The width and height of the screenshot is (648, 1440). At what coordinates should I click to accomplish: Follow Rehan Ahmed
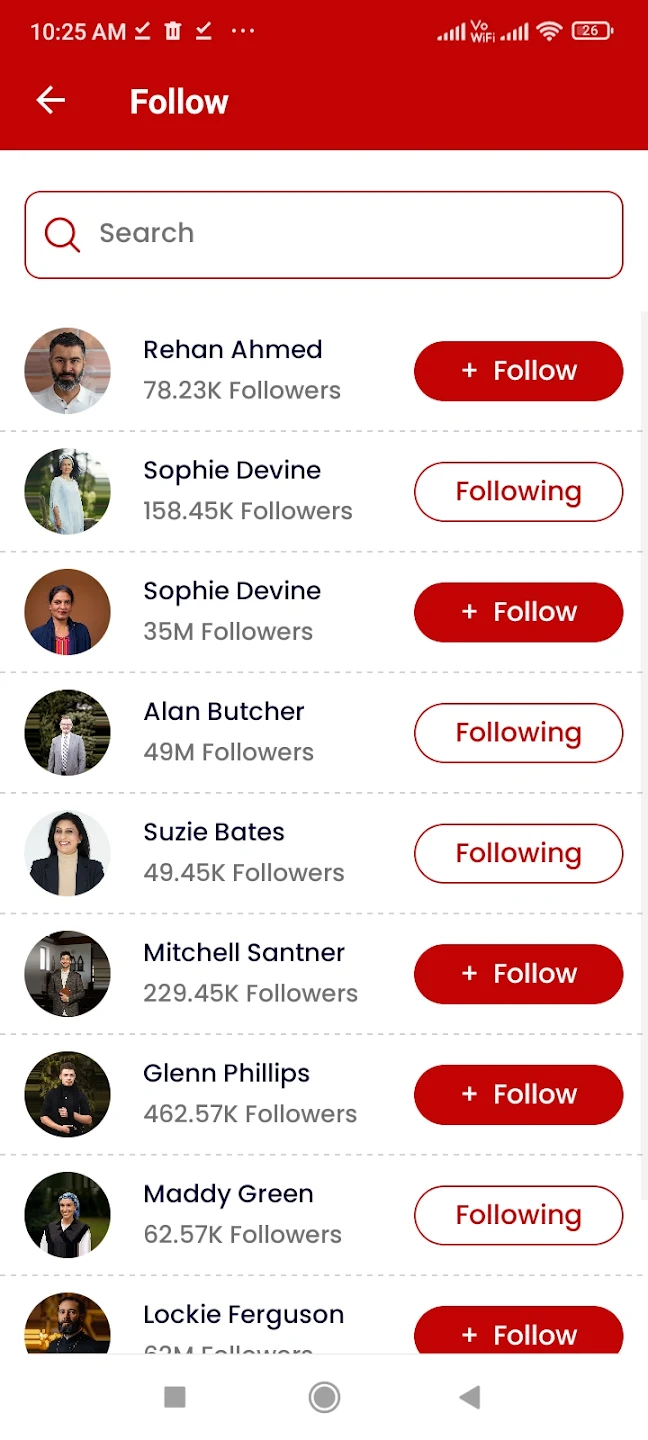point(518,371)
